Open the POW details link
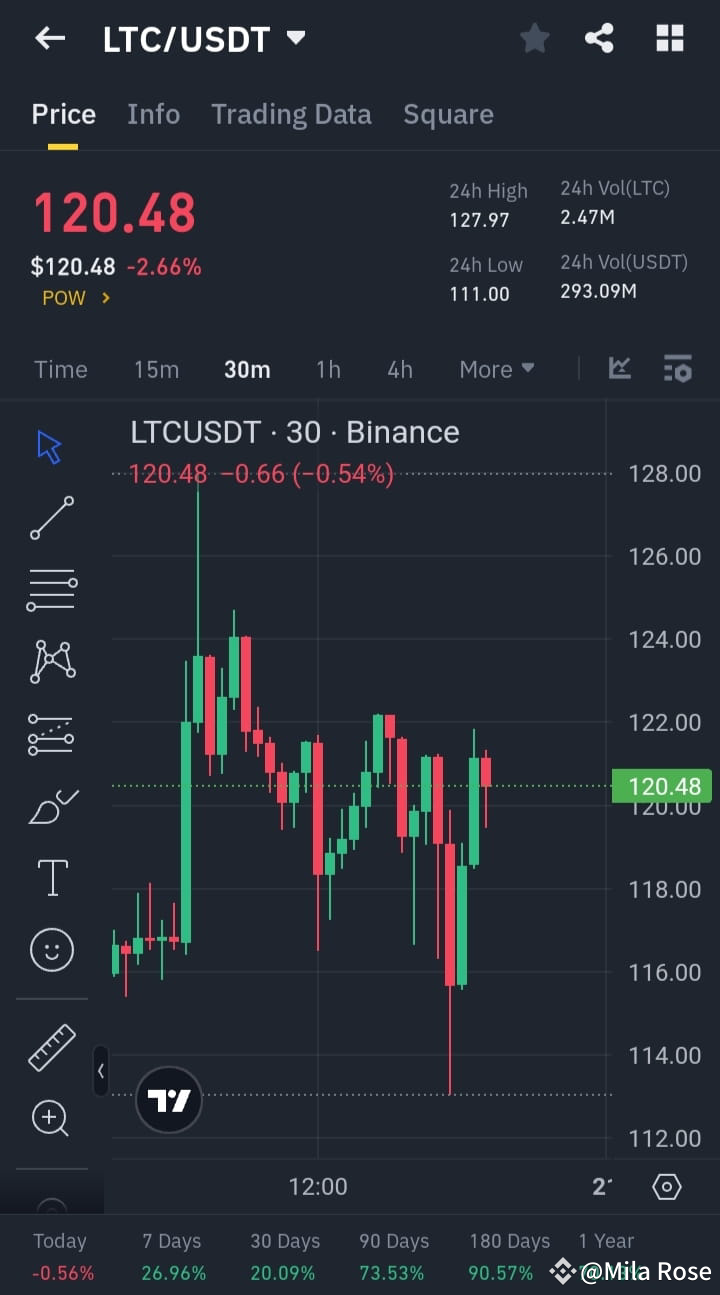The image size is (720, 1295). (72, 297)
